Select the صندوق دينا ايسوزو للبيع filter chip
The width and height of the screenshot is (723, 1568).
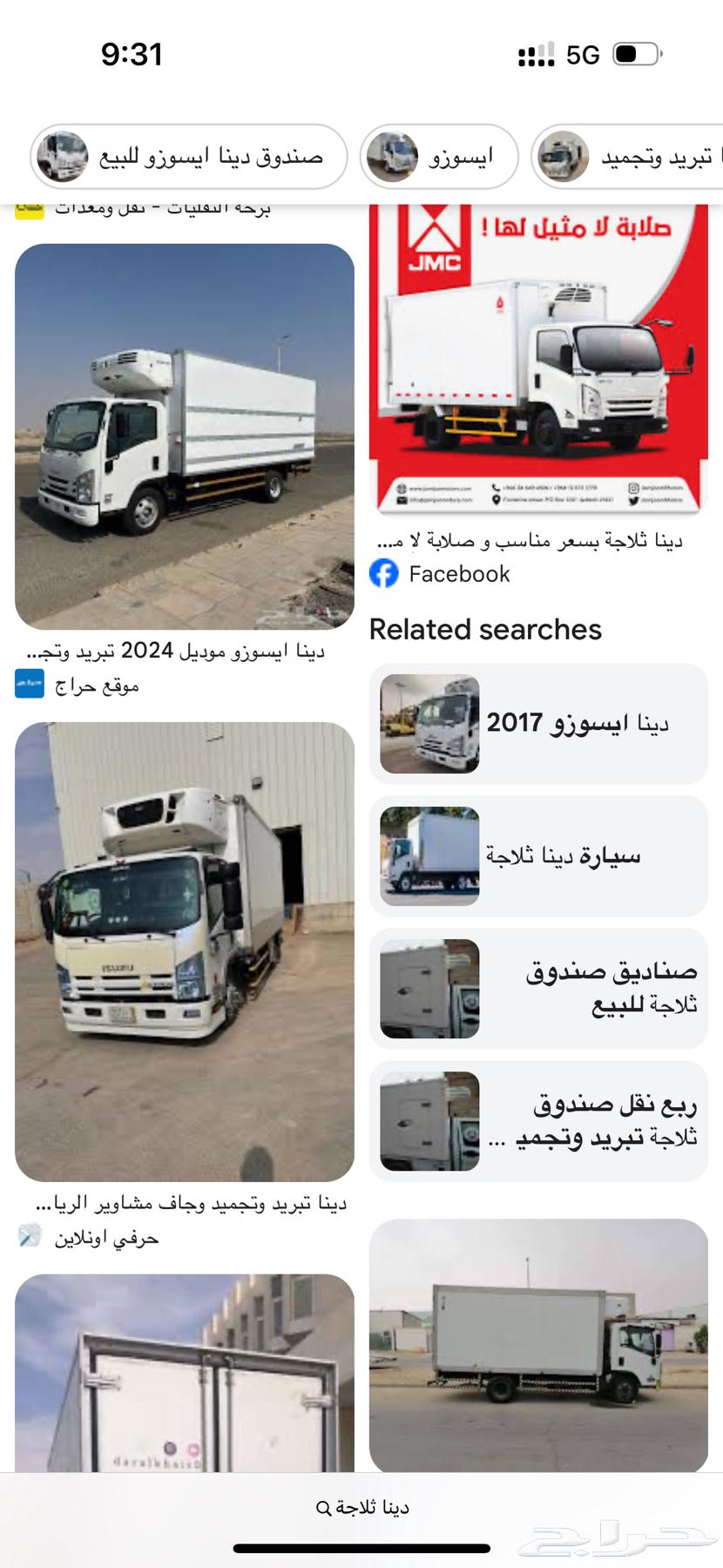click(x=189, y=157)
